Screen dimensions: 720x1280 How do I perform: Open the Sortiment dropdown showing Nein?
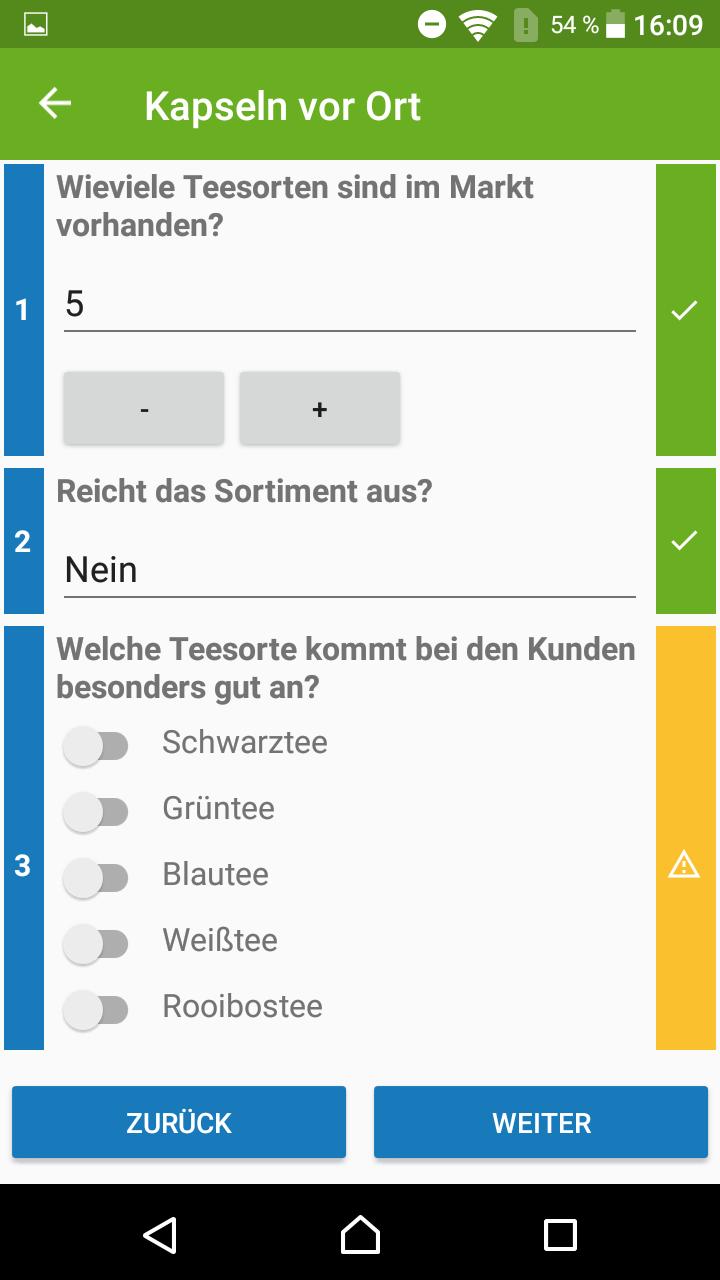pos(349,570)
